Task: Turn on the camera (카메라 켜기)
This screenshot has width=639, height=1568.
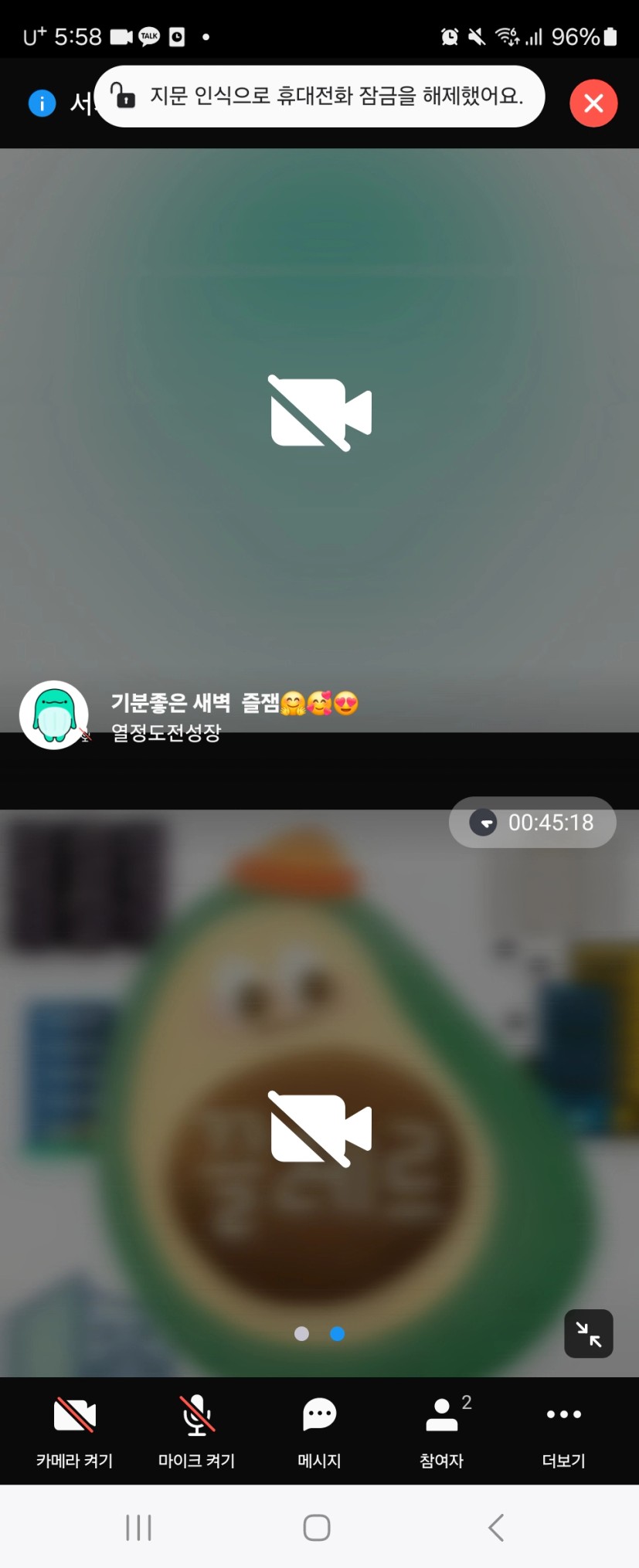Action: point(75,1431)
